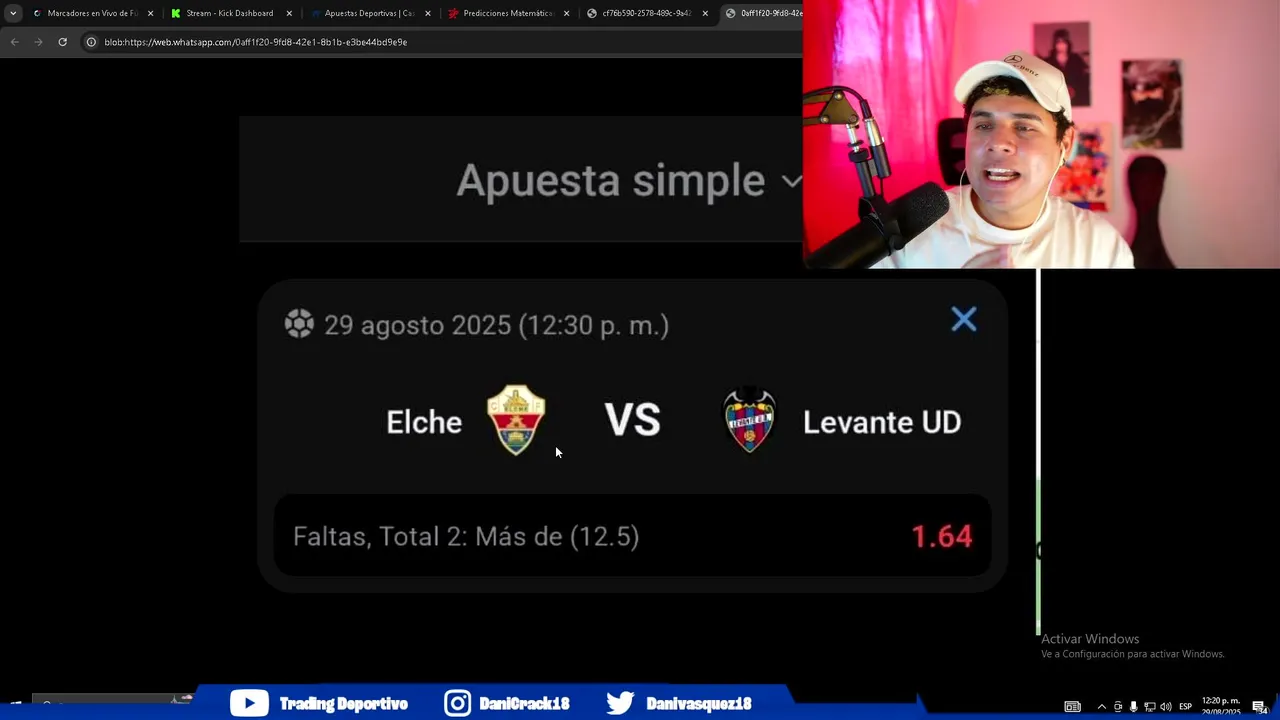Go back to the previous page
Image resolution: width=1280 pixels, height=720 pixels.
pyautogui.click(x=14, y=42)
